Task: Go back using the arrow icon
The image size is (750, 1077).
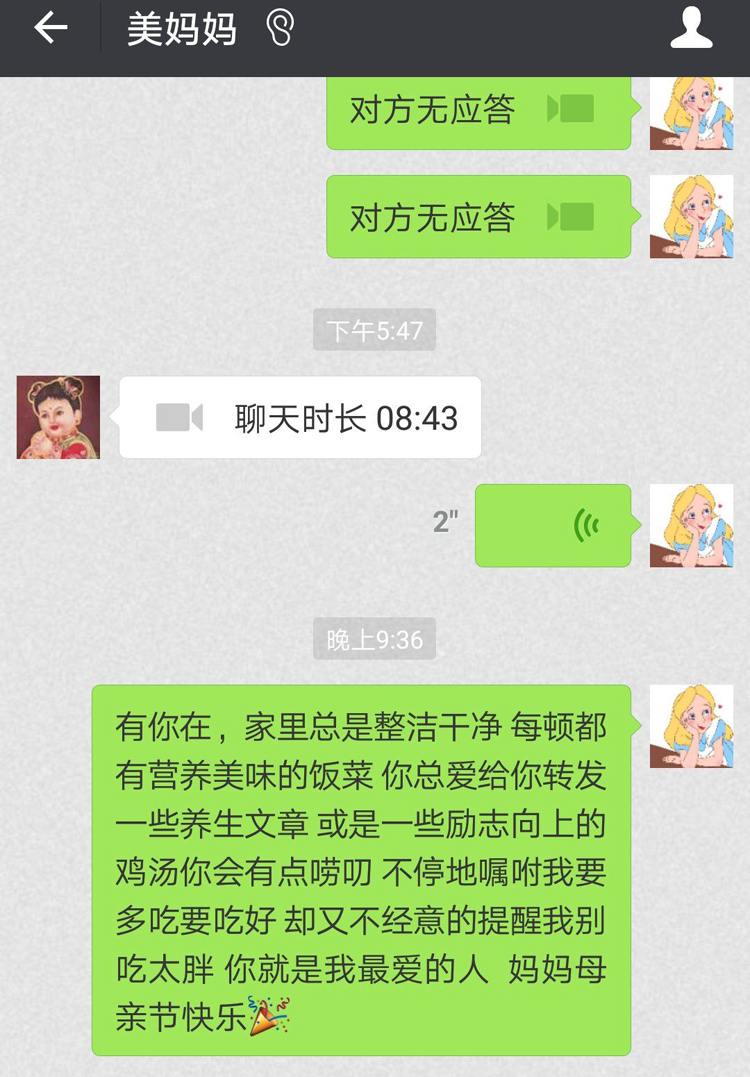Action: (50, 29)
